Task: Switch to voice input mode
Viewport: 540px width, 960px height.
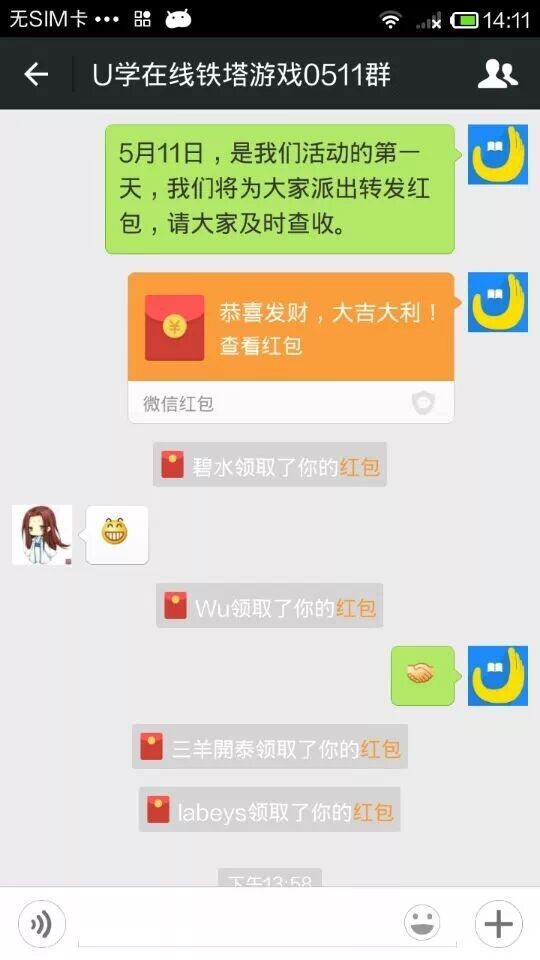Action: [x=42, y=924]
